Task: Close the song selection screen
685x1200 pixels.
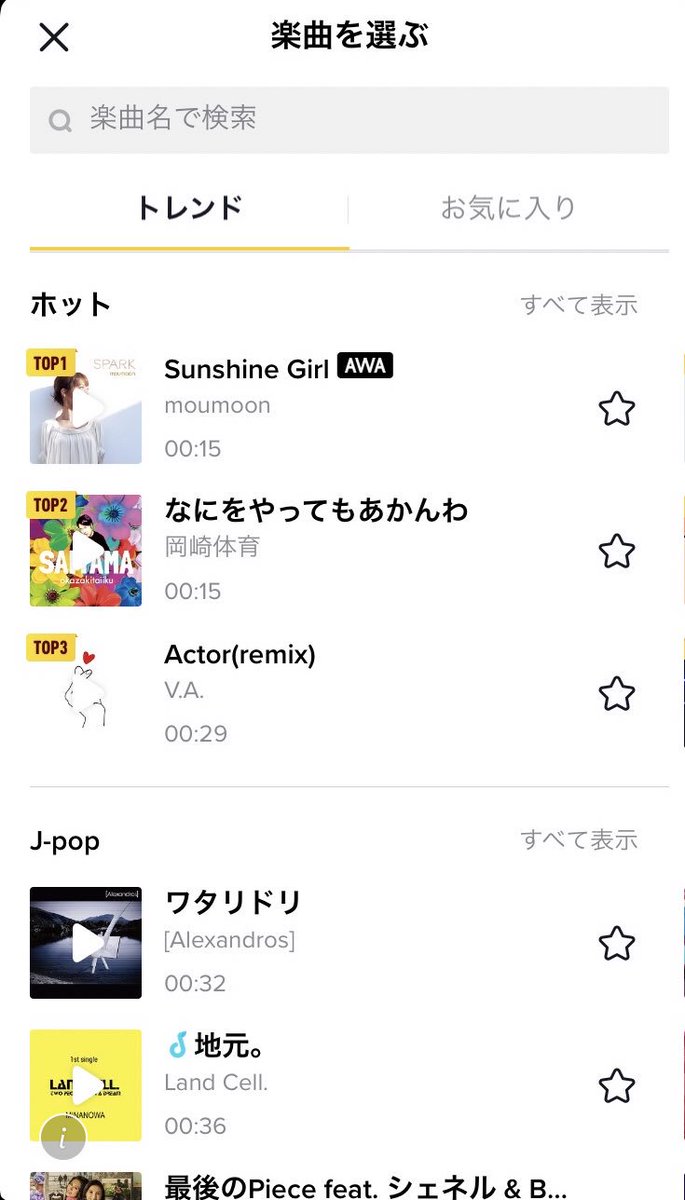Action: 53,38
